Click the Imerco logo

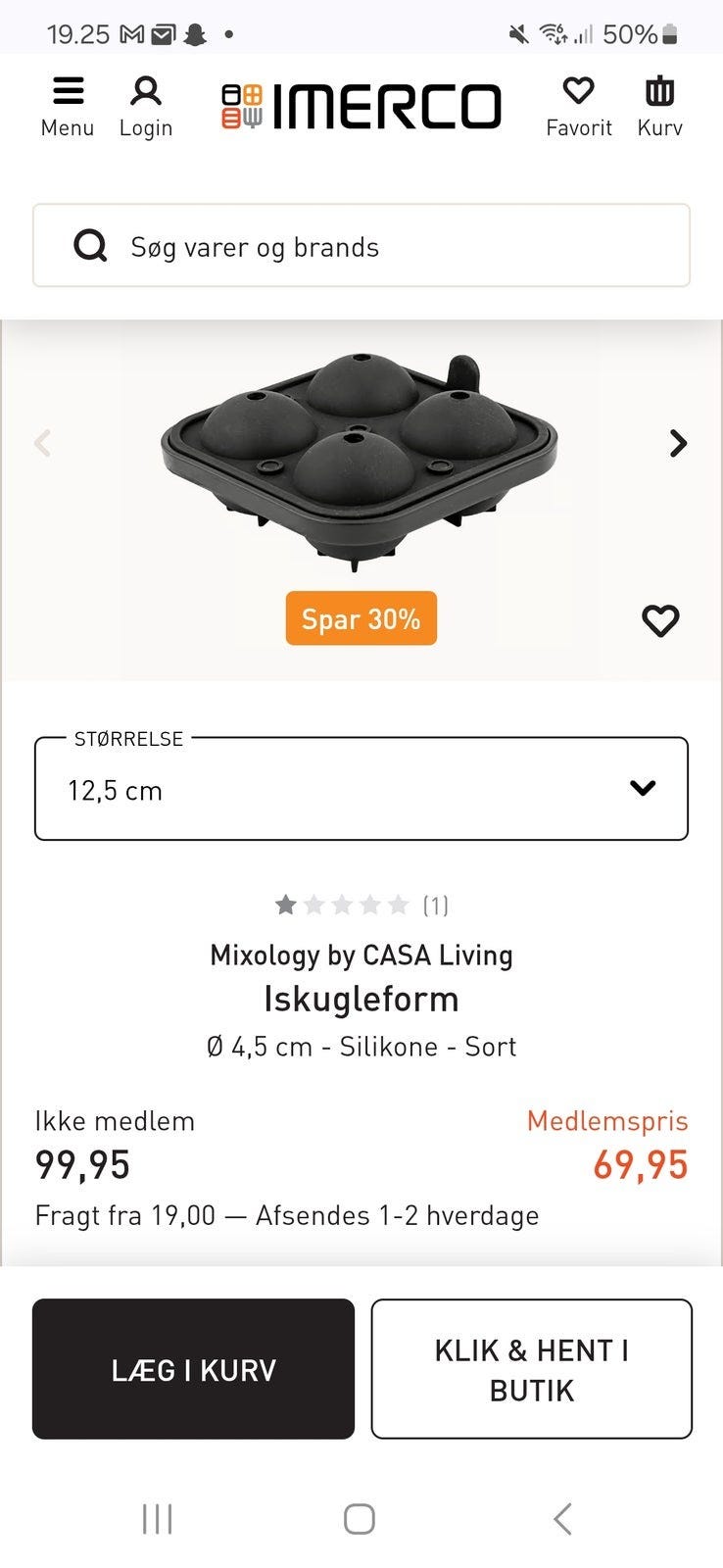pyautogui.click(x=362, y=106)
